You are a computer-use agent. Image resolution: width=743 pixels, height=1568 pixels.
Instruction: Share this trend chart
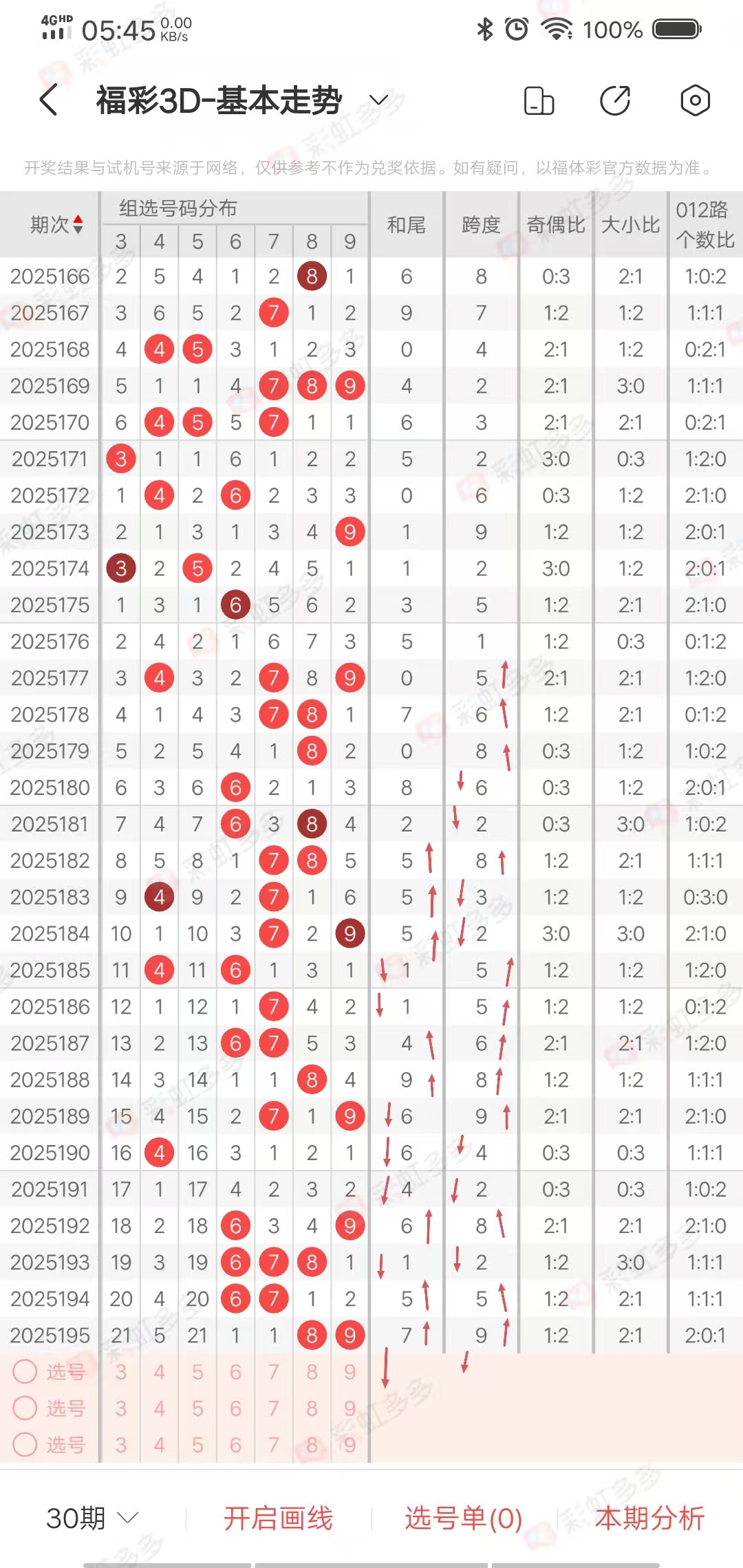(x=615, y=100)
